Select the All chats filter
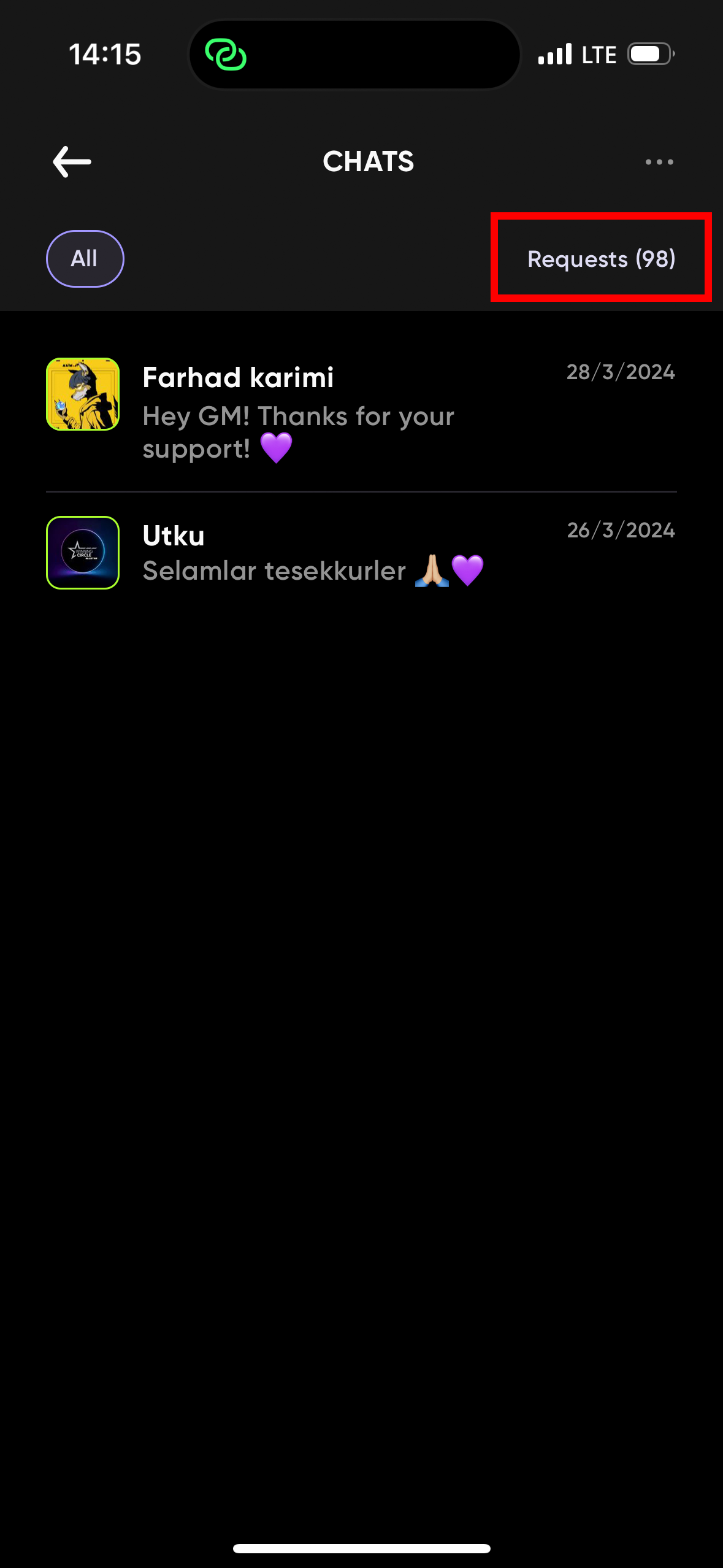 [x=85, y=259]
